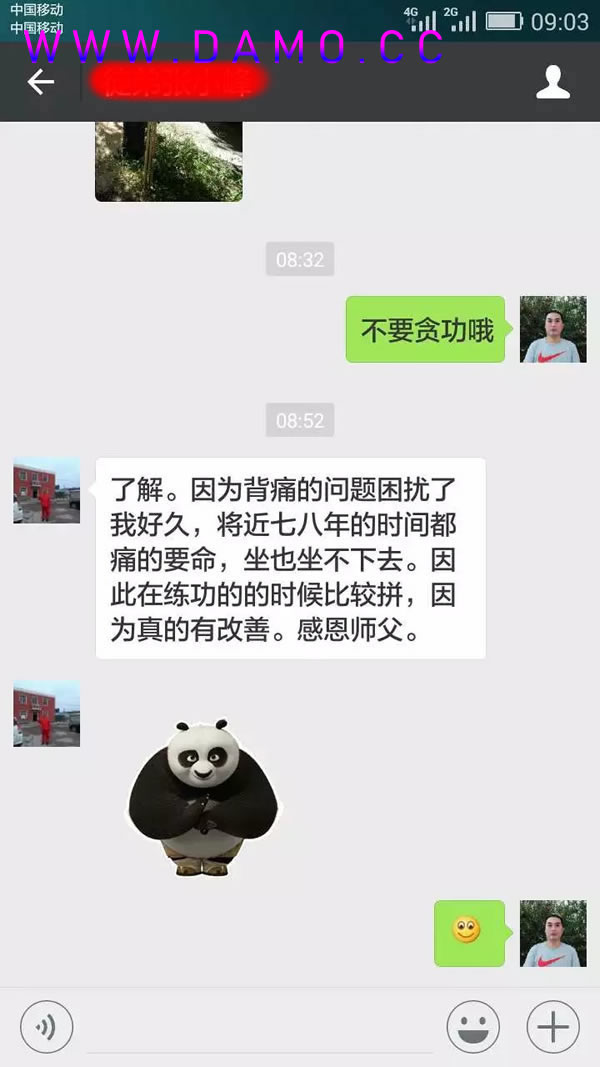Open the photo thumbnail above 08:32
Image resolution: width=600 pixels, height=1067 pixels.
click(168, 160)
